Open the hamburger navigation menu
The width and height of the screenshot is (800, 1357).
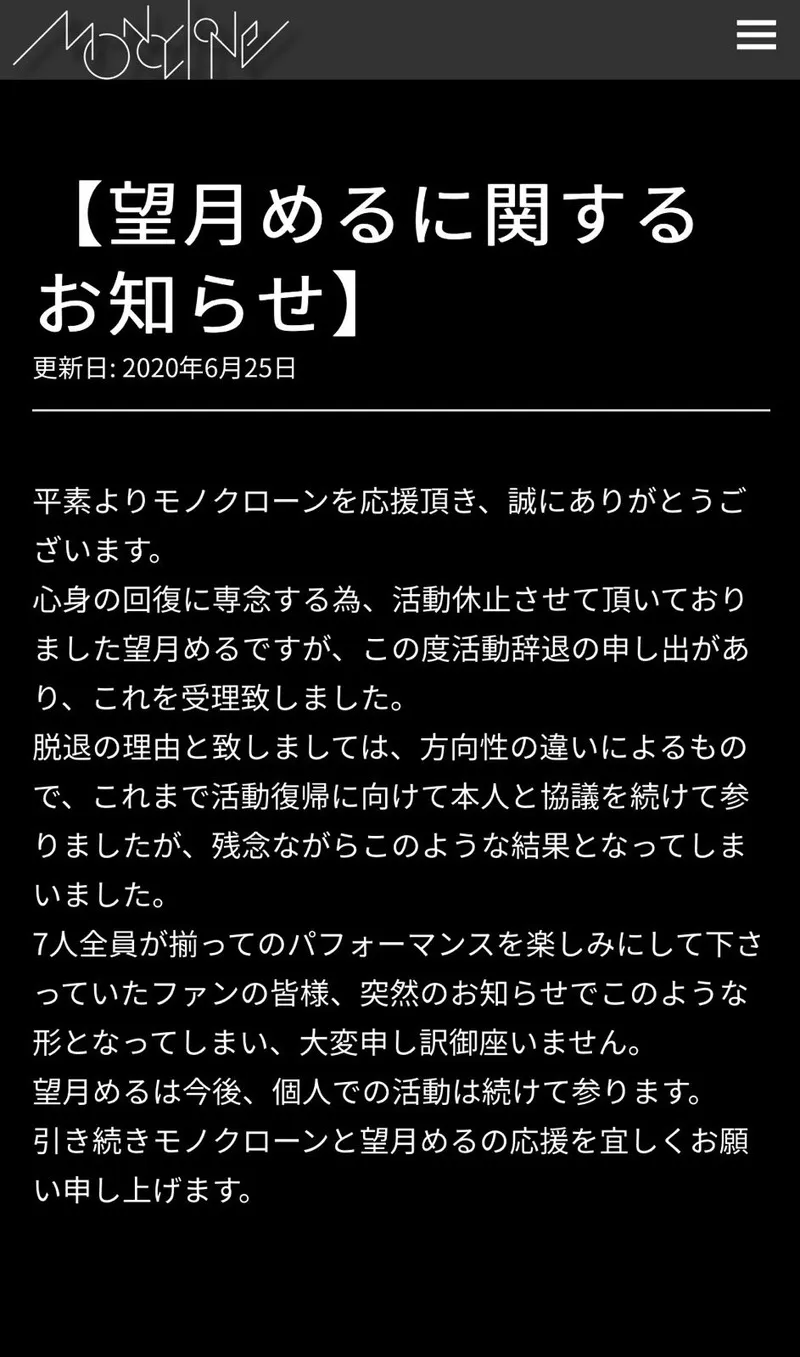tap(756, 35)
